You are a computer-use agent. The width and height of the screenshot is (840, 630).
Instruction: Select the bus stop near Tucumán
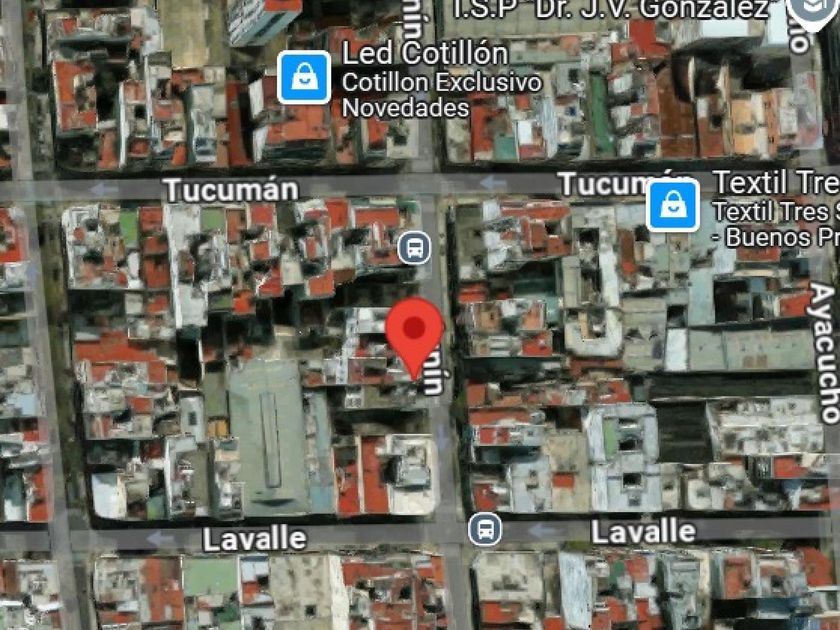tap(414, 247)
